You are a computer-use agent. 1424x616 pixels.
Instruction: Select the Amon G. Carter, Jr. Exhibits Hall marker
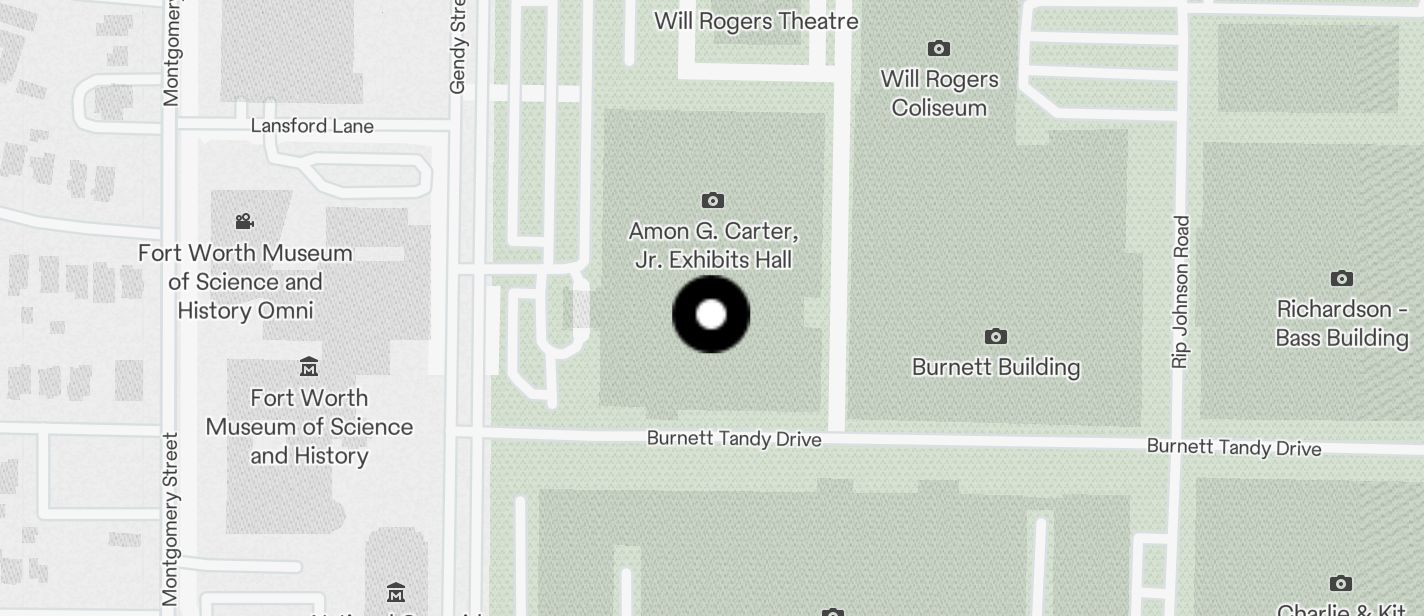712,201
